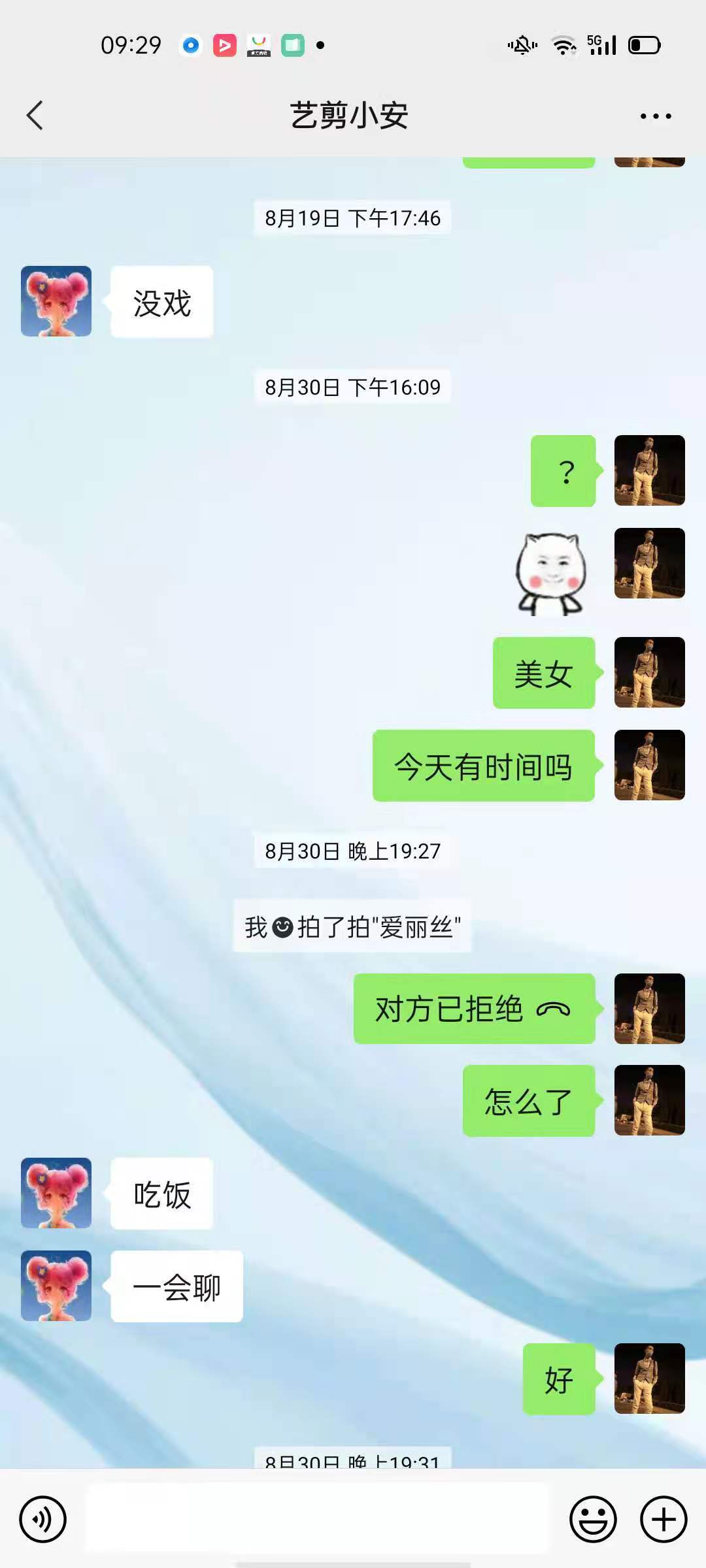706x1568 pixels.
Task: Tap the 对方已拒绝 call record to redial
Action: click(x=474, y=1009)
